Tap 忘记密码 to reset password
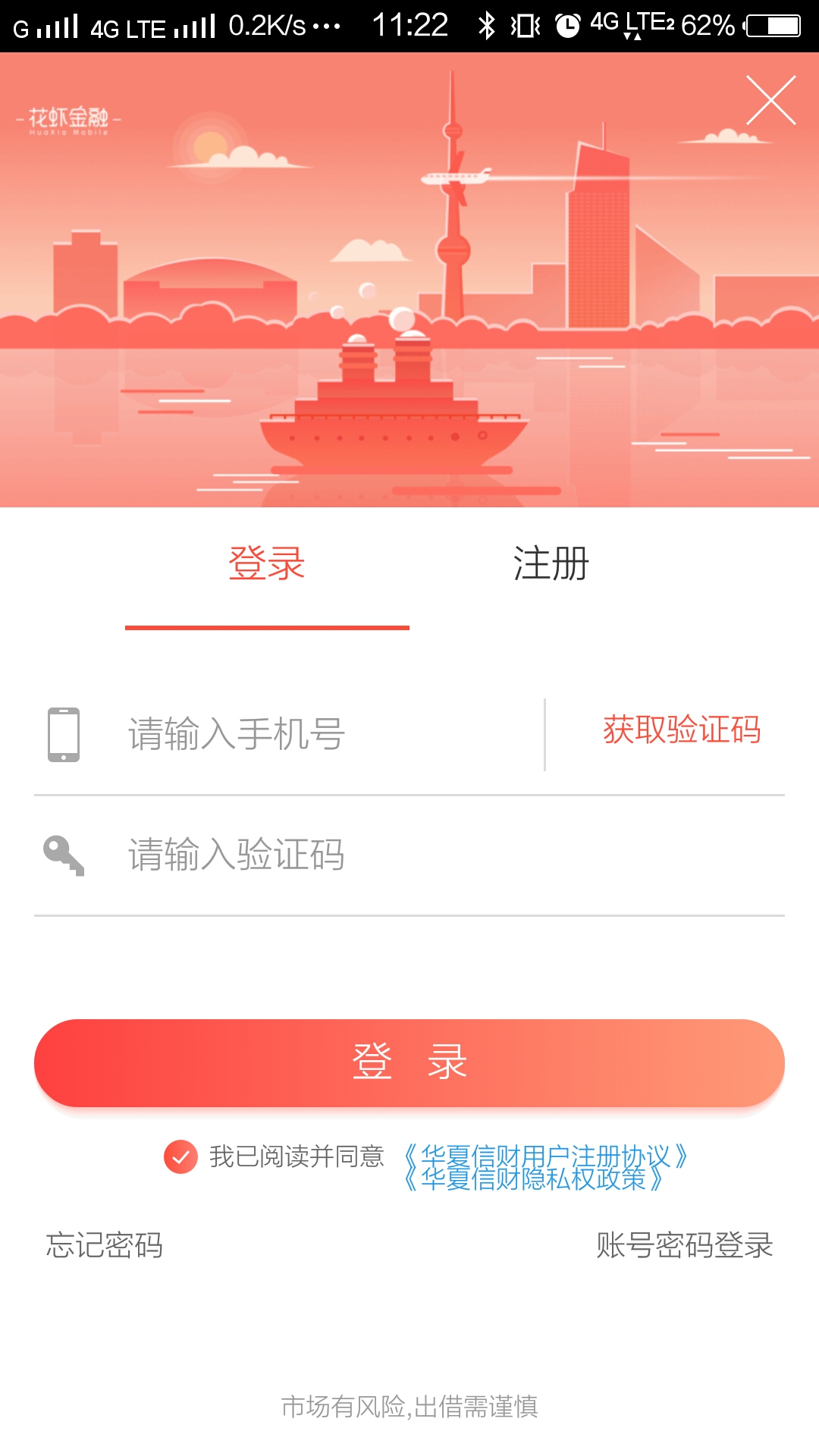The image size is (819, 1456). (105, 1245)
